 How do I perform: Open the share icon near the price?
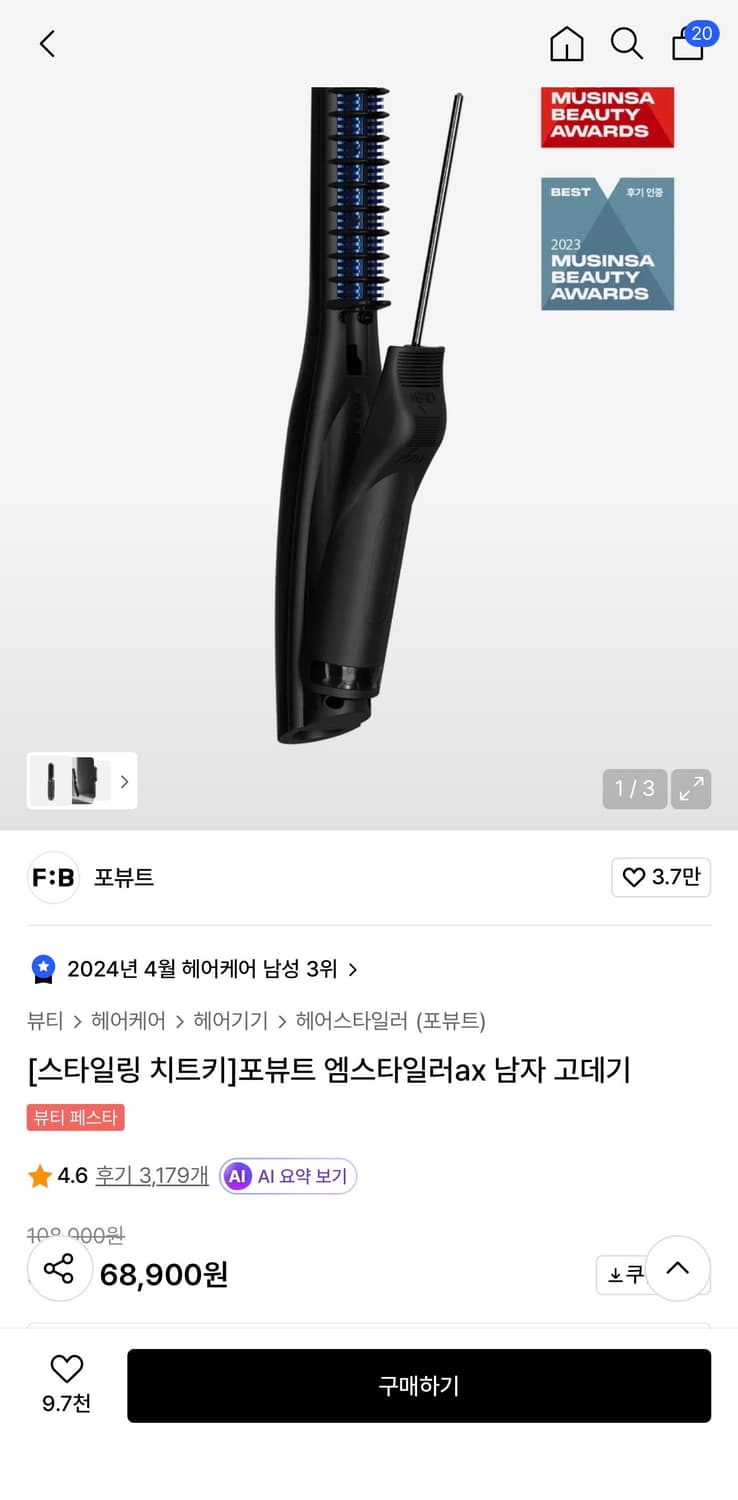click(59, 1269)
